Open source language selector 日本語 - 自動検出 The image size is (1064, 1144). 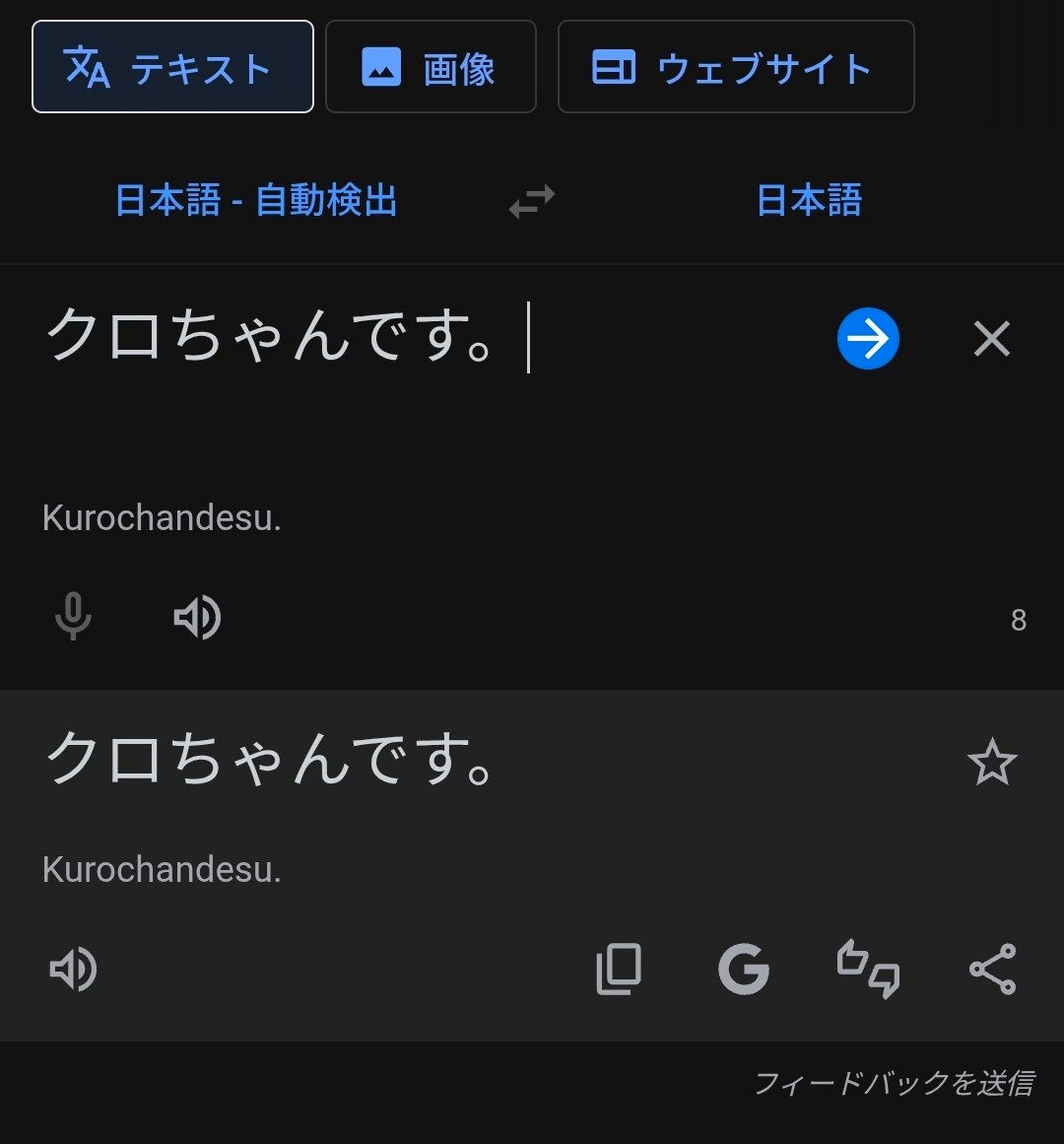[256, 201]
